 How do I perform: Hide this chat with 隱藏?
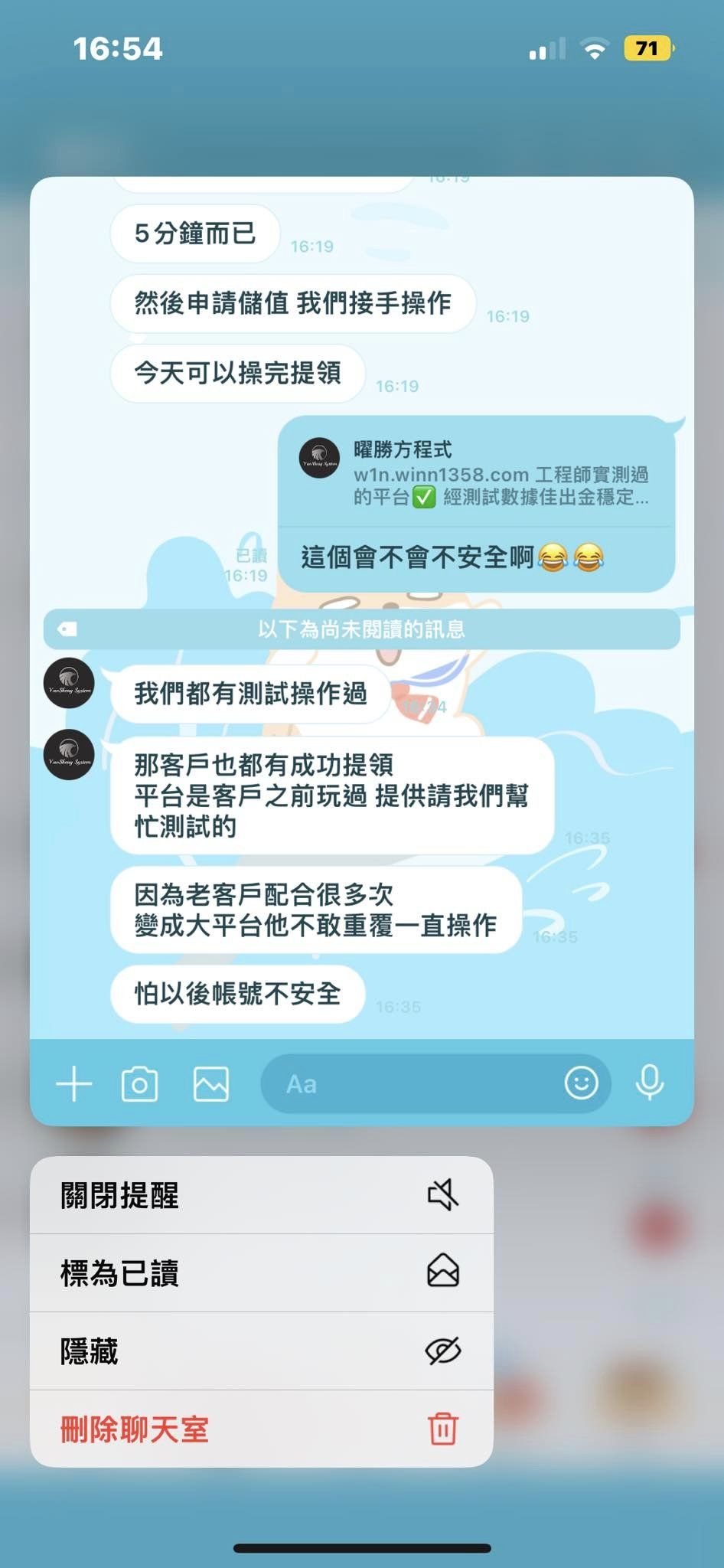click(x=260, y=1351)
